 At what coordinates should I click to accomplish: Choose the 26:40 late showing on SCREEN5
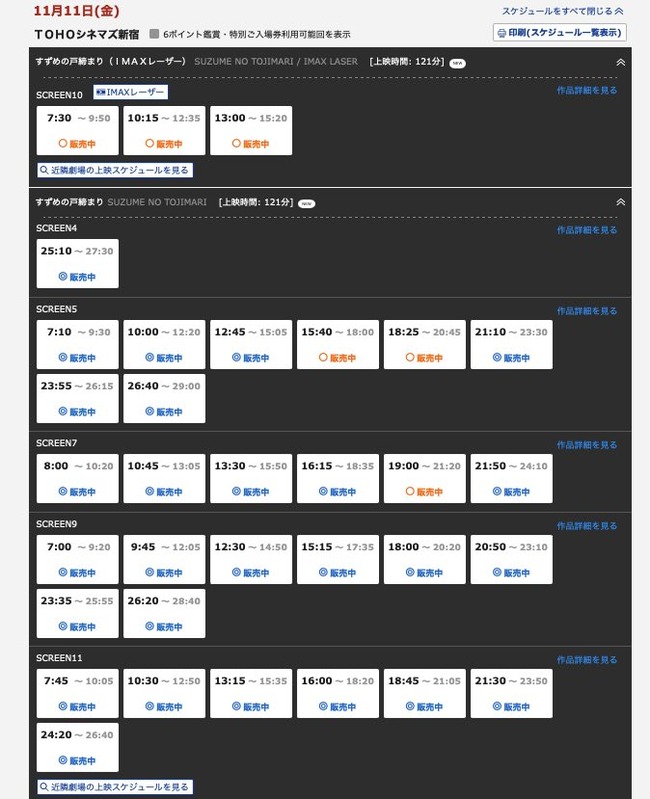164,399
